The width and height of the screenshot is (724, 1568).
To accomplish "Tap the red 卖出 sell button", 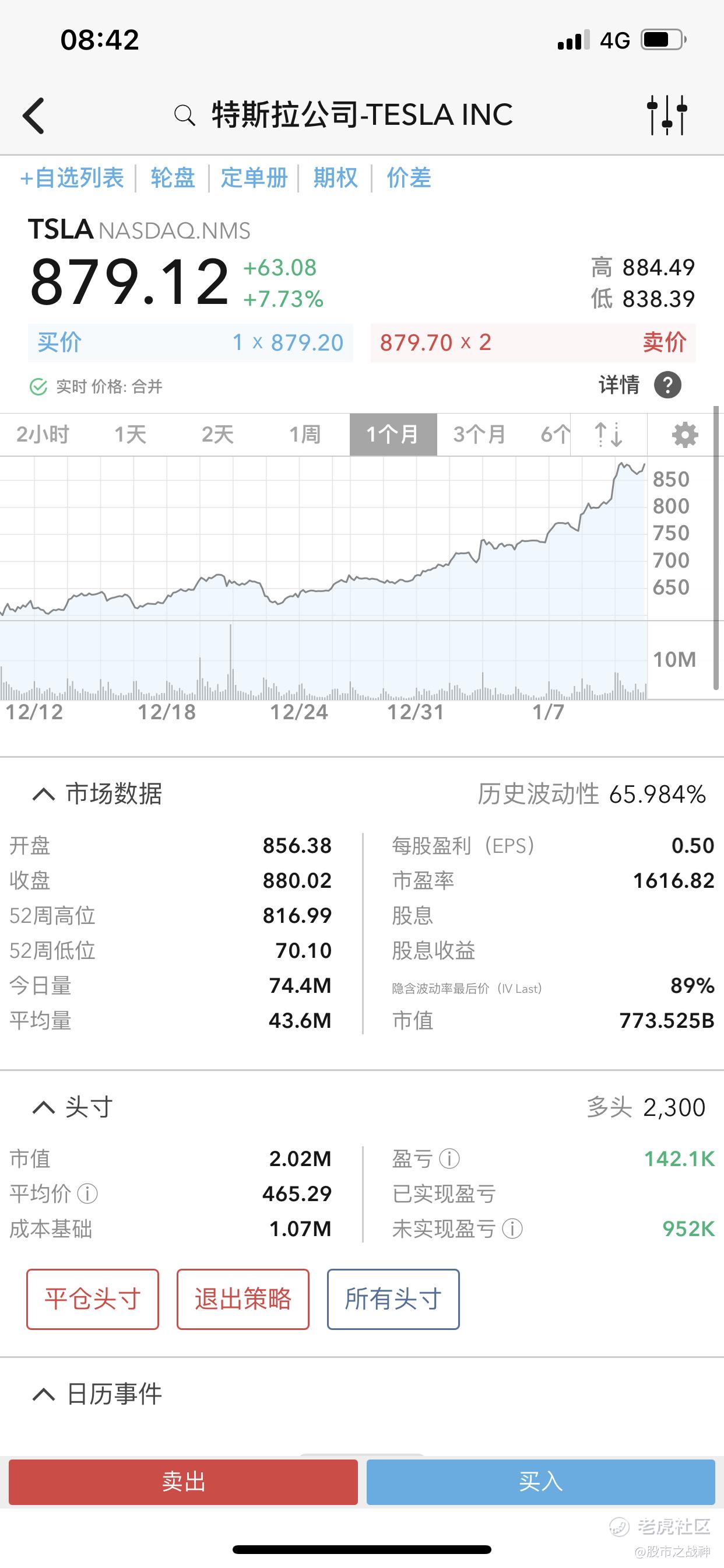I will click(183, 1482).
